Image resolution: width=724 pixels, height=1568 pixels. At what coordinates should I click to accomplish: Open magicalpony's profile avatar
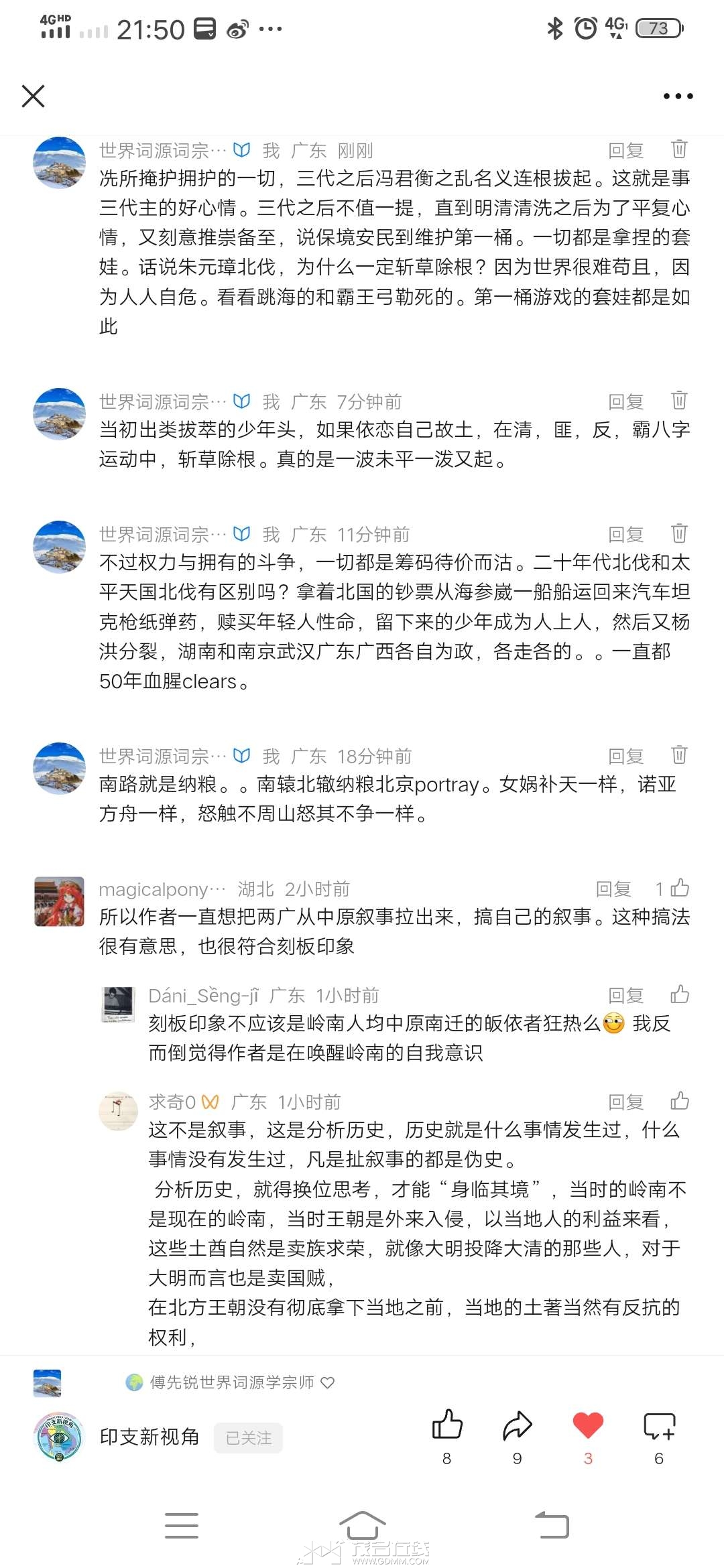click(60, 902)
